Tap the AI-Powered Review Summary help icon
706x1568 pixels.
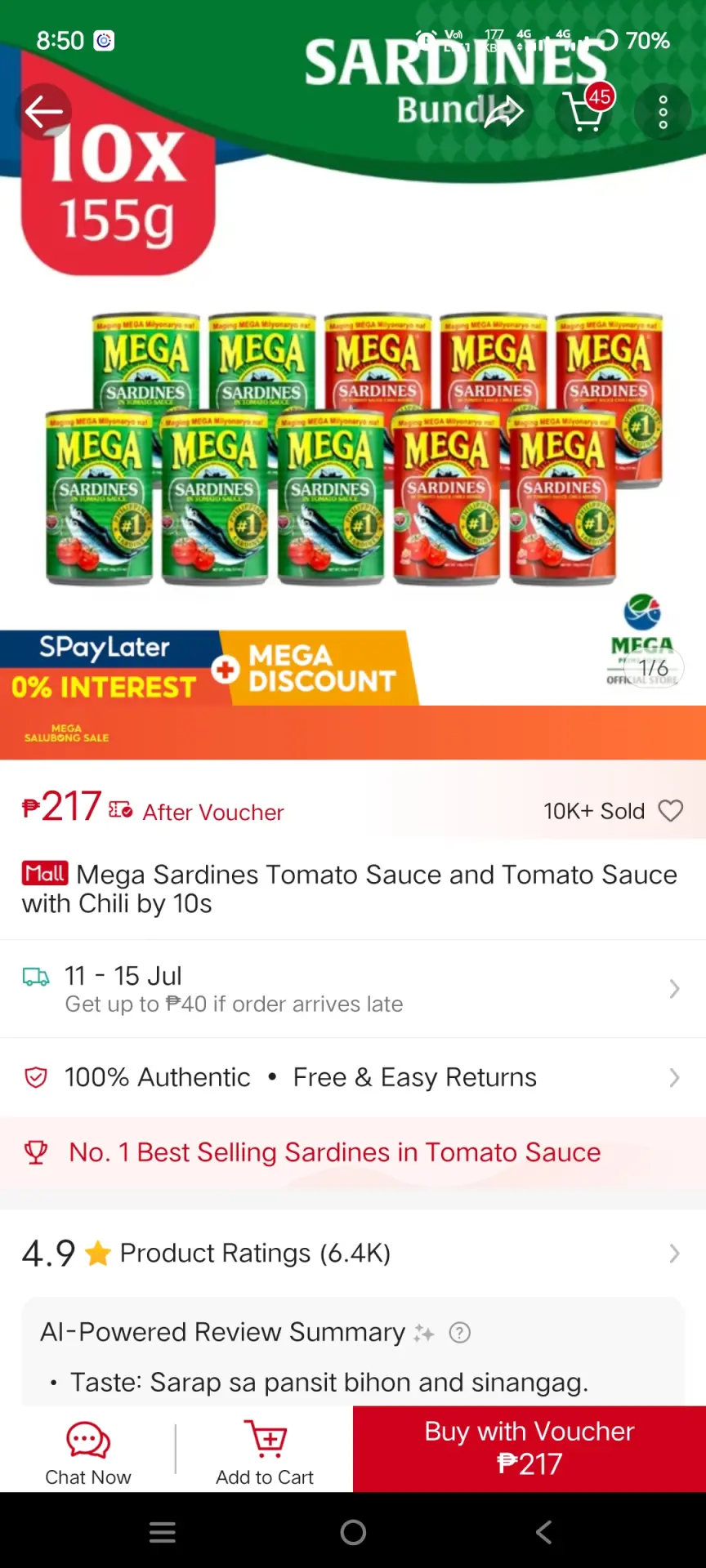(x=460, y=1333)
